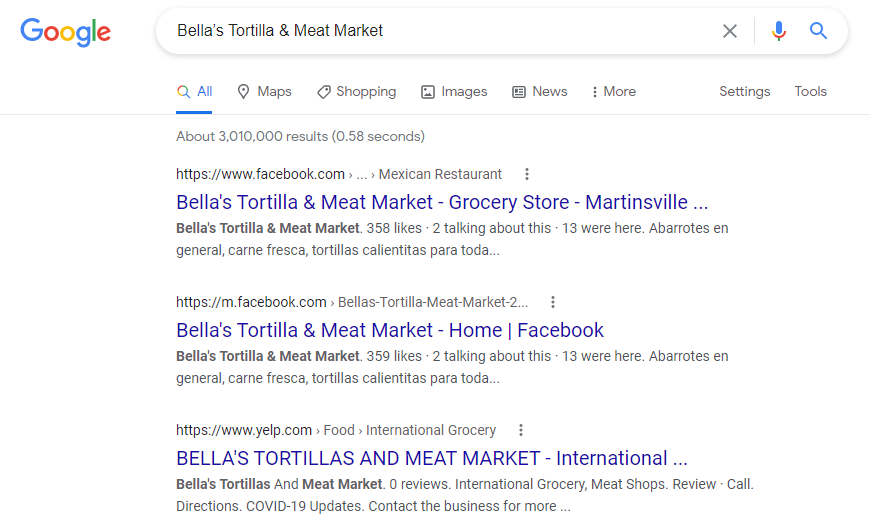Open the Home | Facebook result
This screenshot has width=870, height=526.
click(390, 330)
